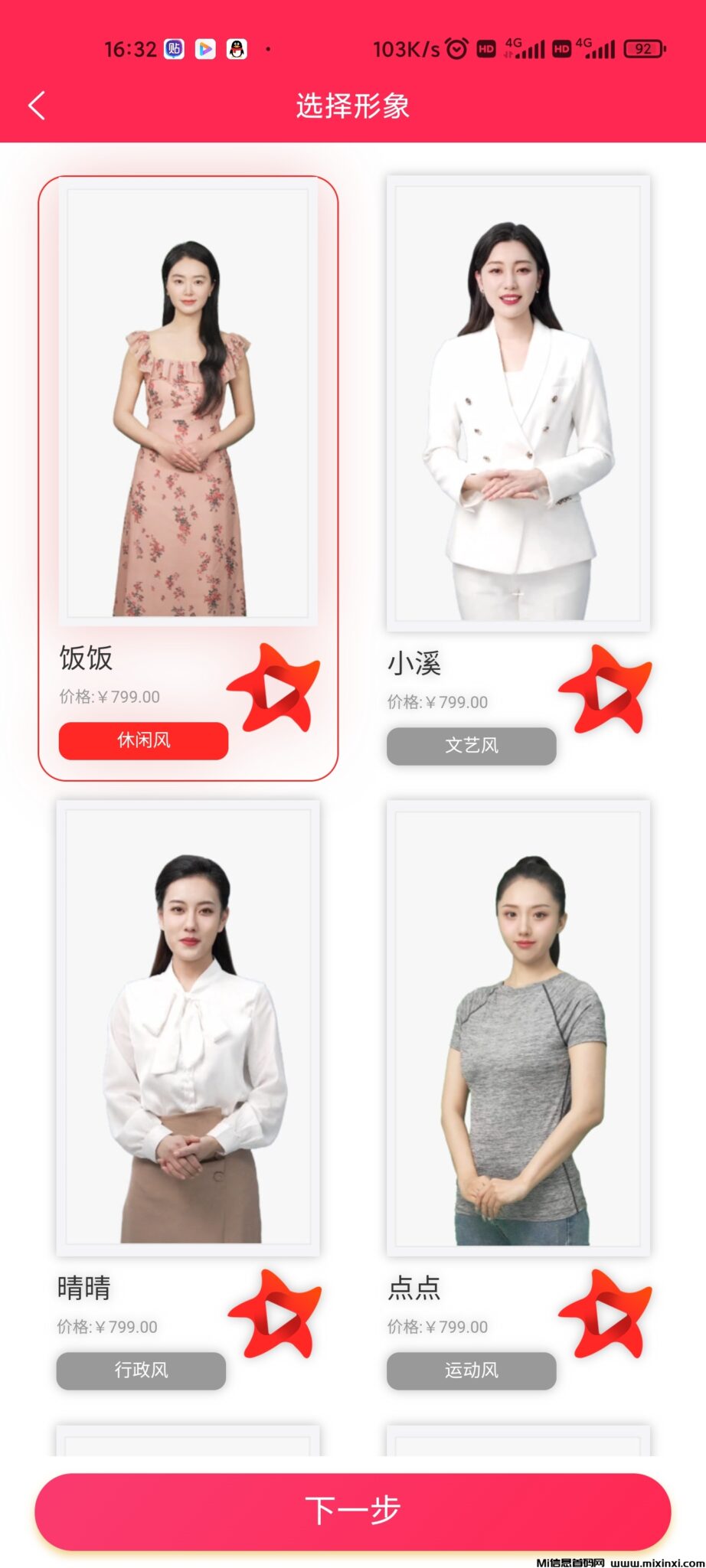Continue with the 下一步 button
The image size is (706, 1568).
click(x=352, y=1511)
